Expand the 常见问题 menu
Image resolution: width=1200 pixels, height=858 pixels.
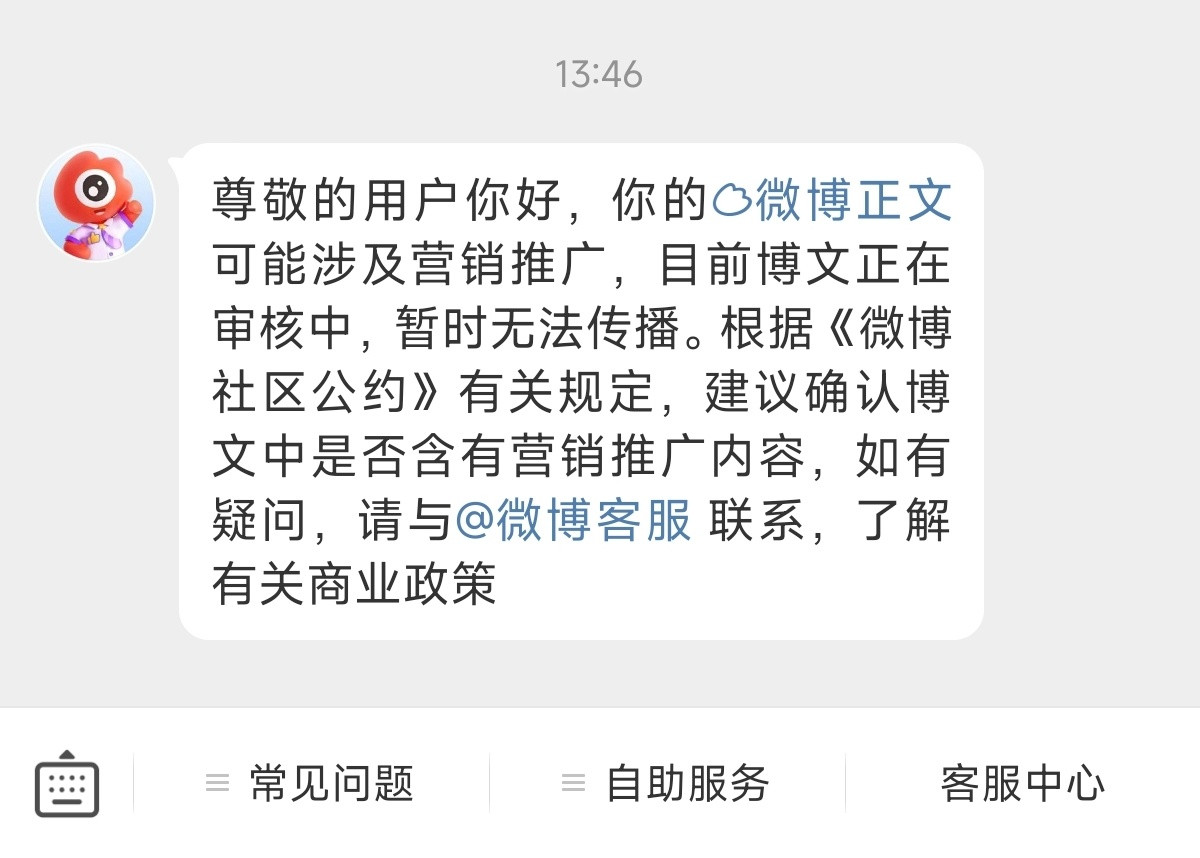click(x=311, y=783)
